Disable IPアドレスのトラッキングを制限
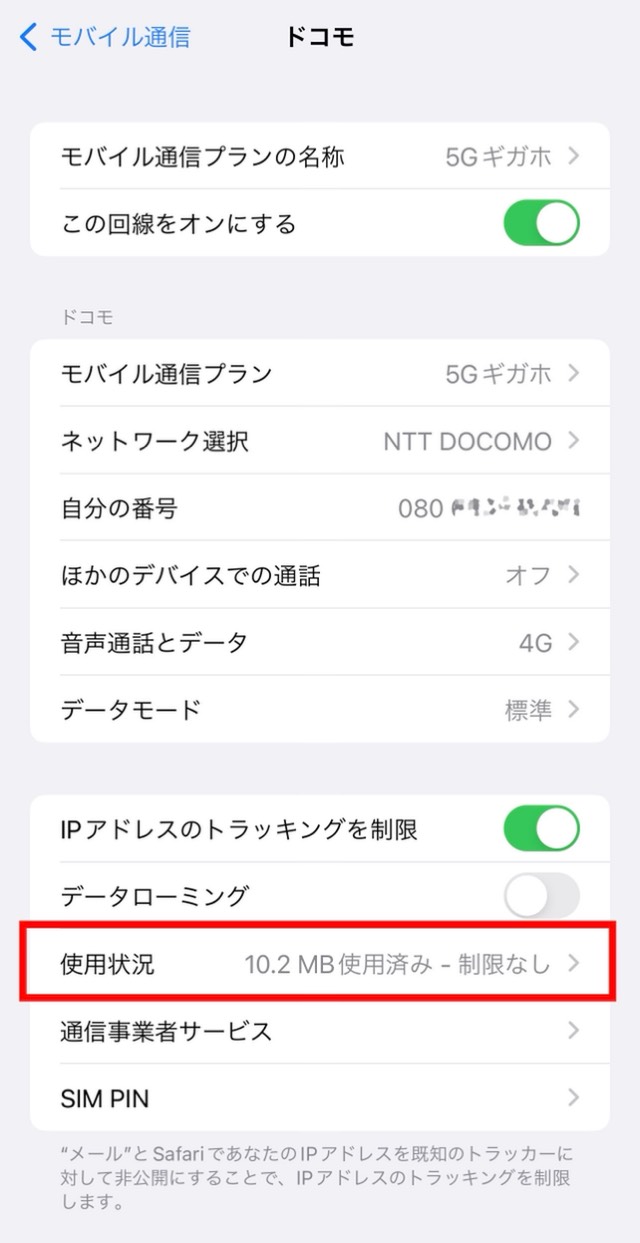Screen dimensions: 640x1243 (x=541, y=828)
